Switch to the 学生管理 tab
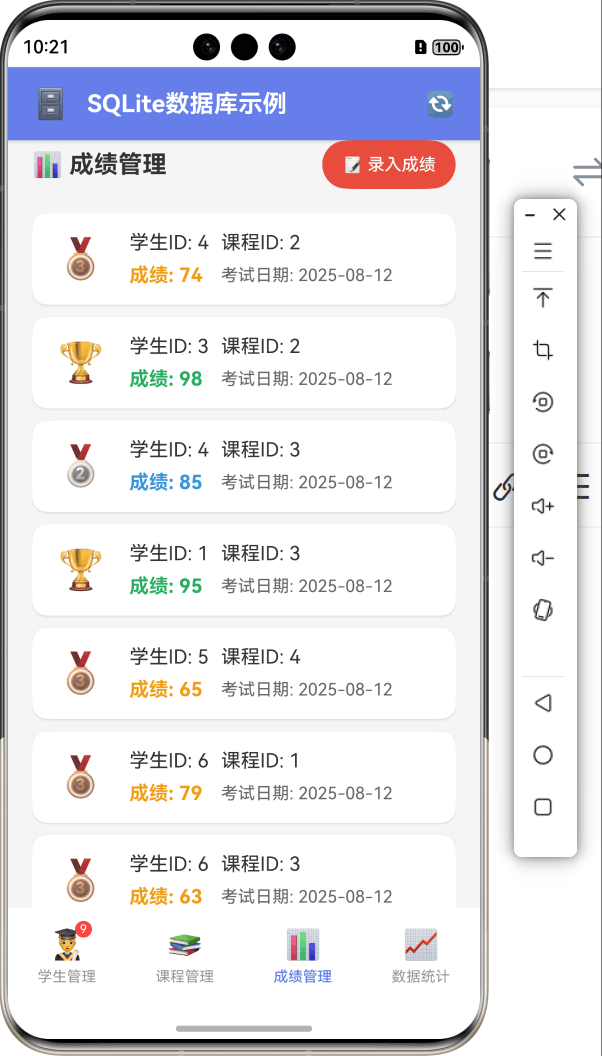Screen dimensions: 602x1056 click(67, 955)
